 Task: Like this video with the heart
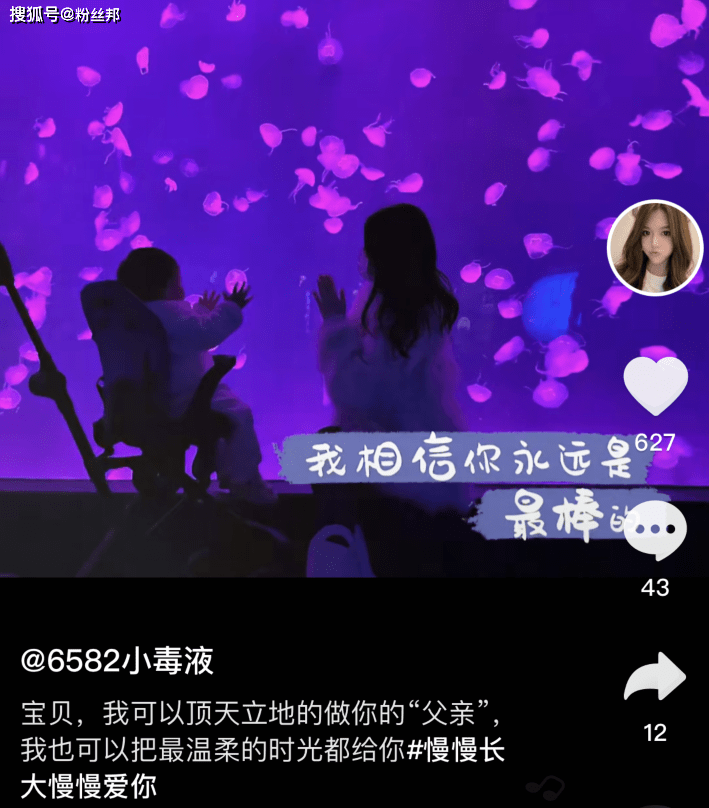(x=655, y=385)
